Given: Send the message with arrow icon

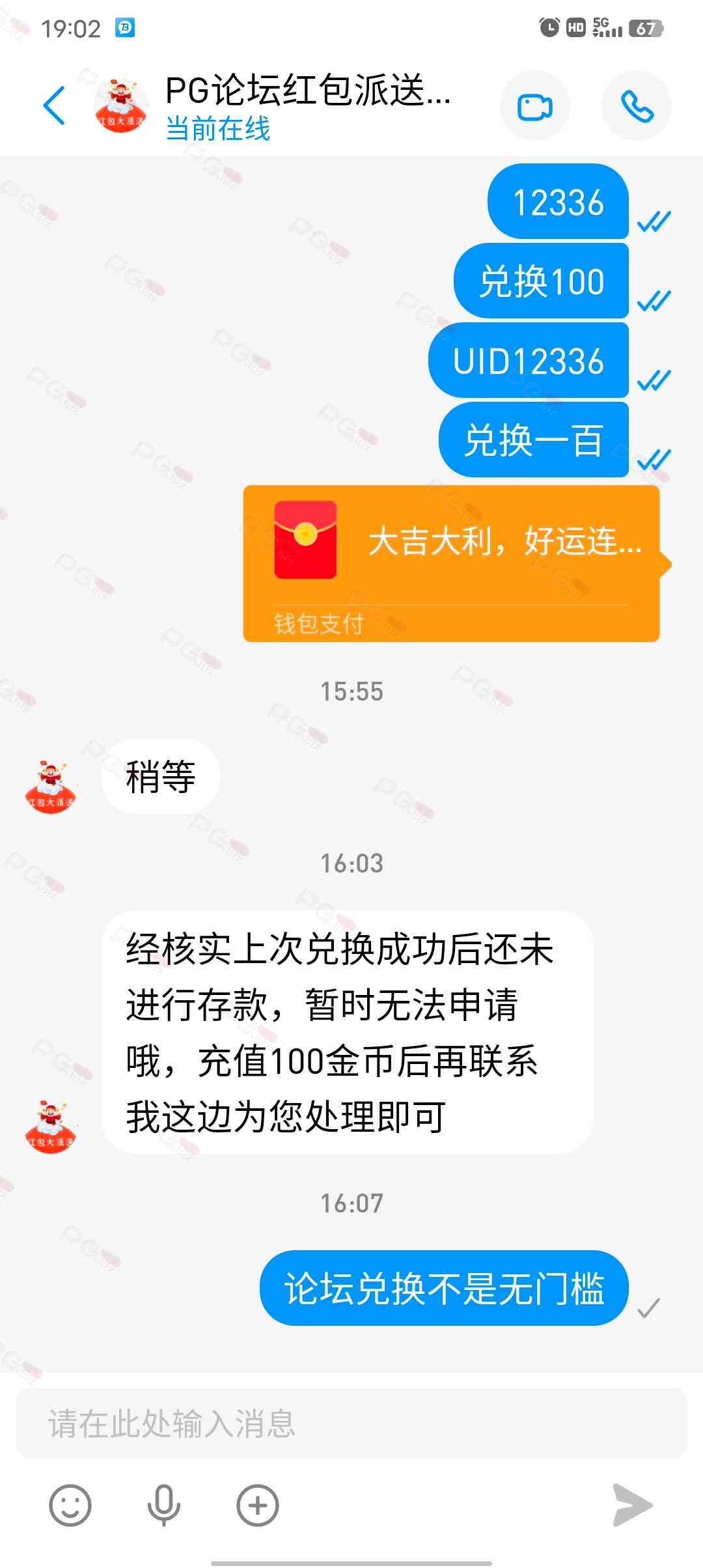Looking at the screenshot, I should pyautogui.click(x=632, y=1505).
